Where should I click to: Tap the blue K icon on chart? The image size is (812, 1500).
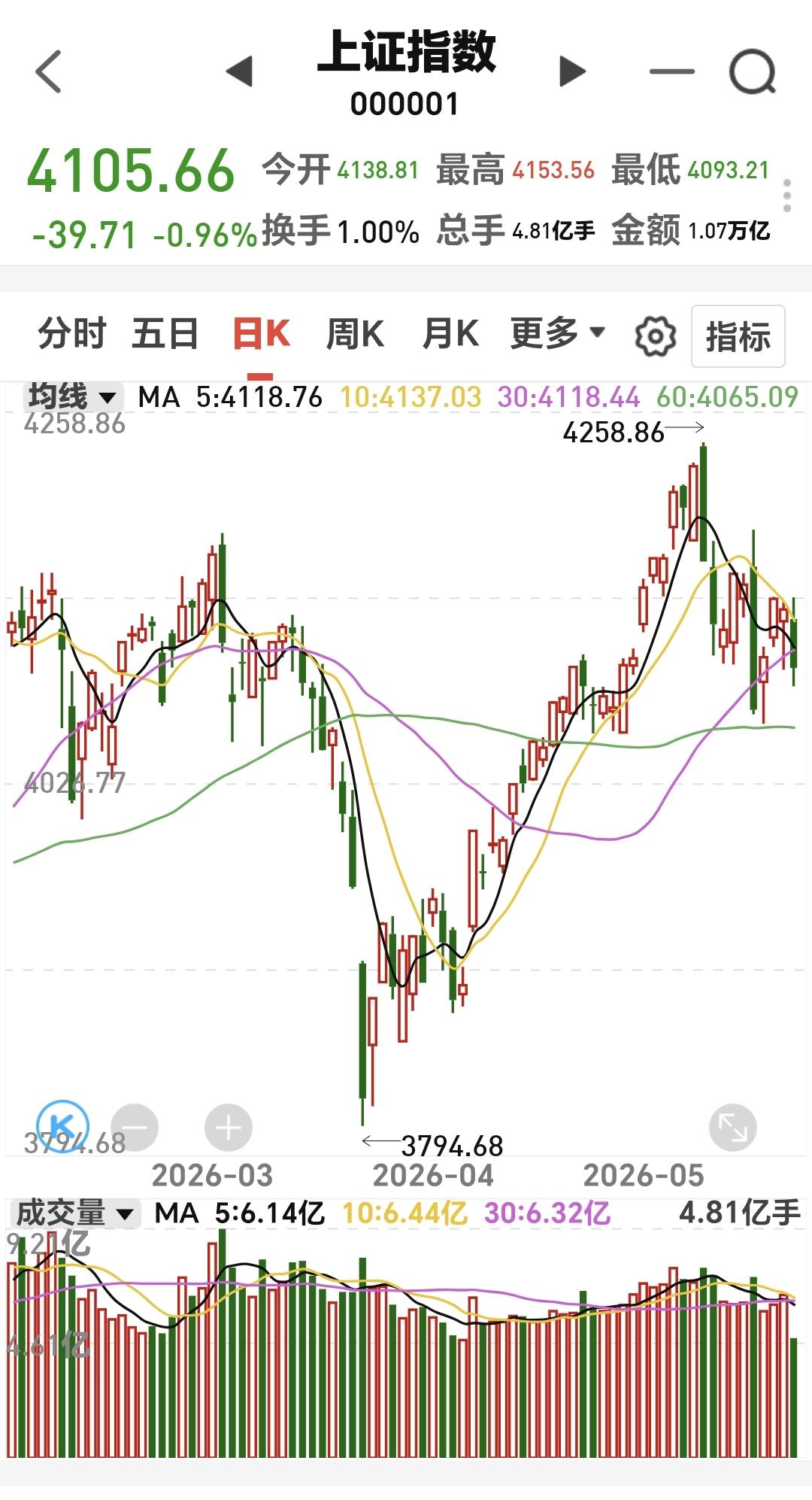(x=63, y=1126)
